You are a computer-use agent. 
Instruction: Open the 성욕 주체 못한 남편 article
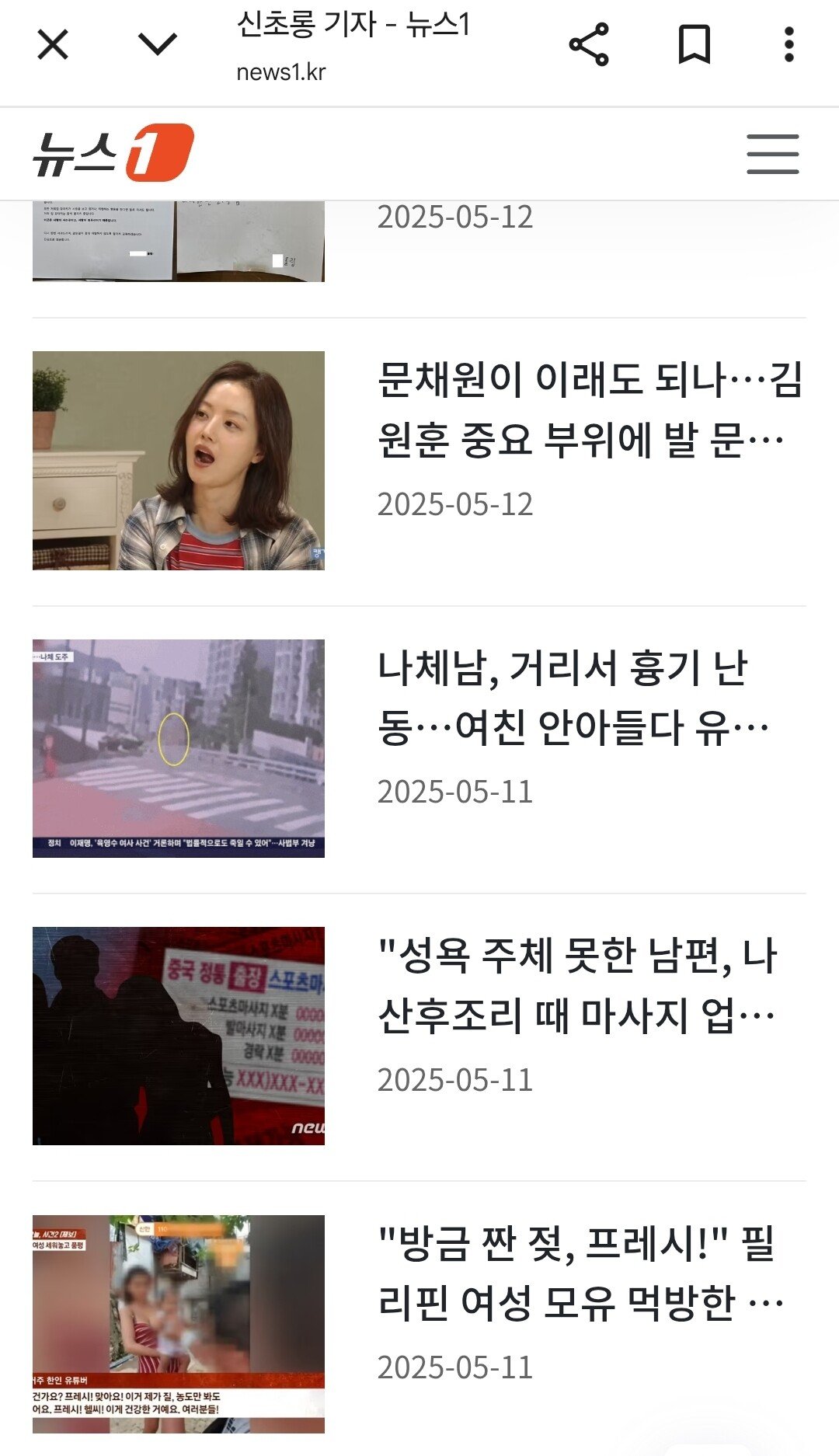576,985
